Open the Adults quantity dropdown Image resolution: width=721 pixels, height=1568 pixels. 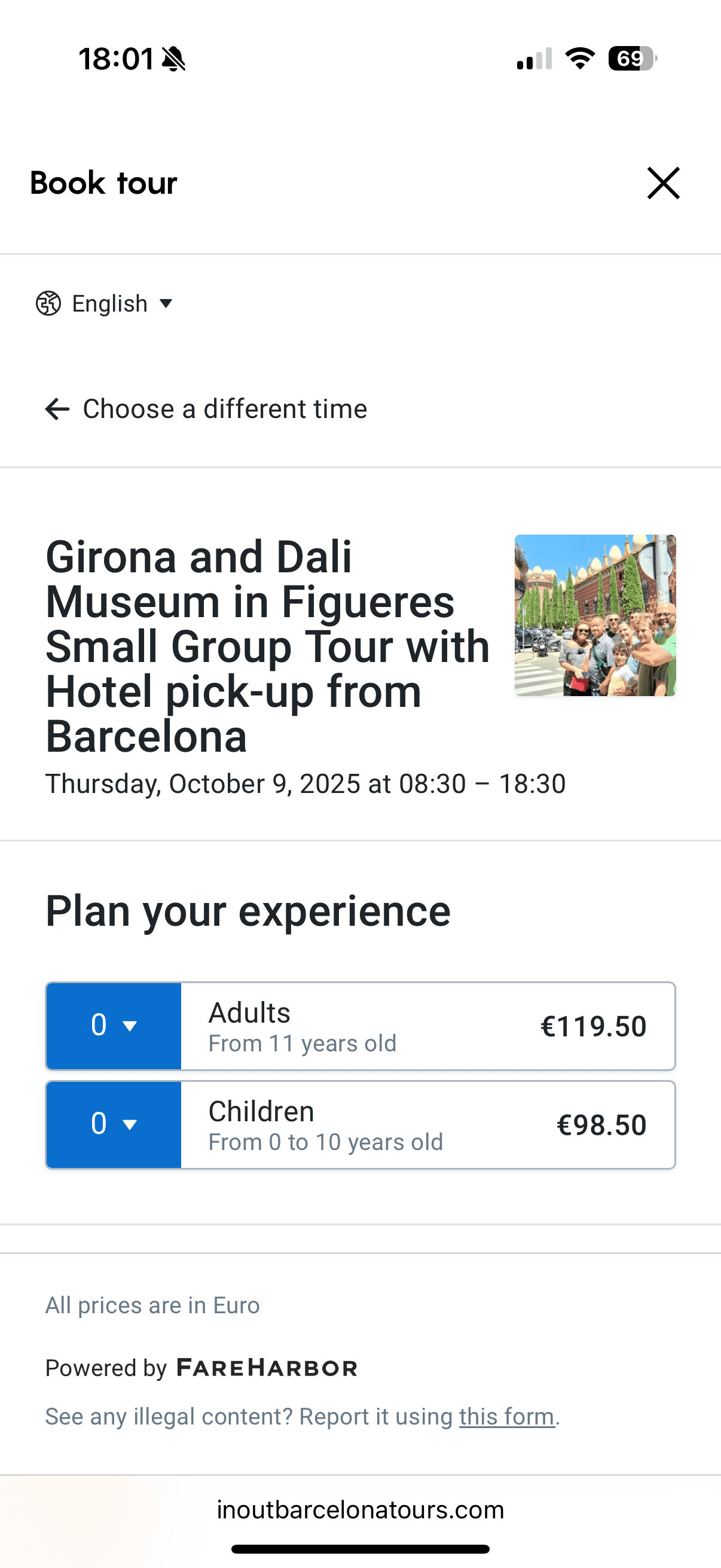pos(114,1026)
